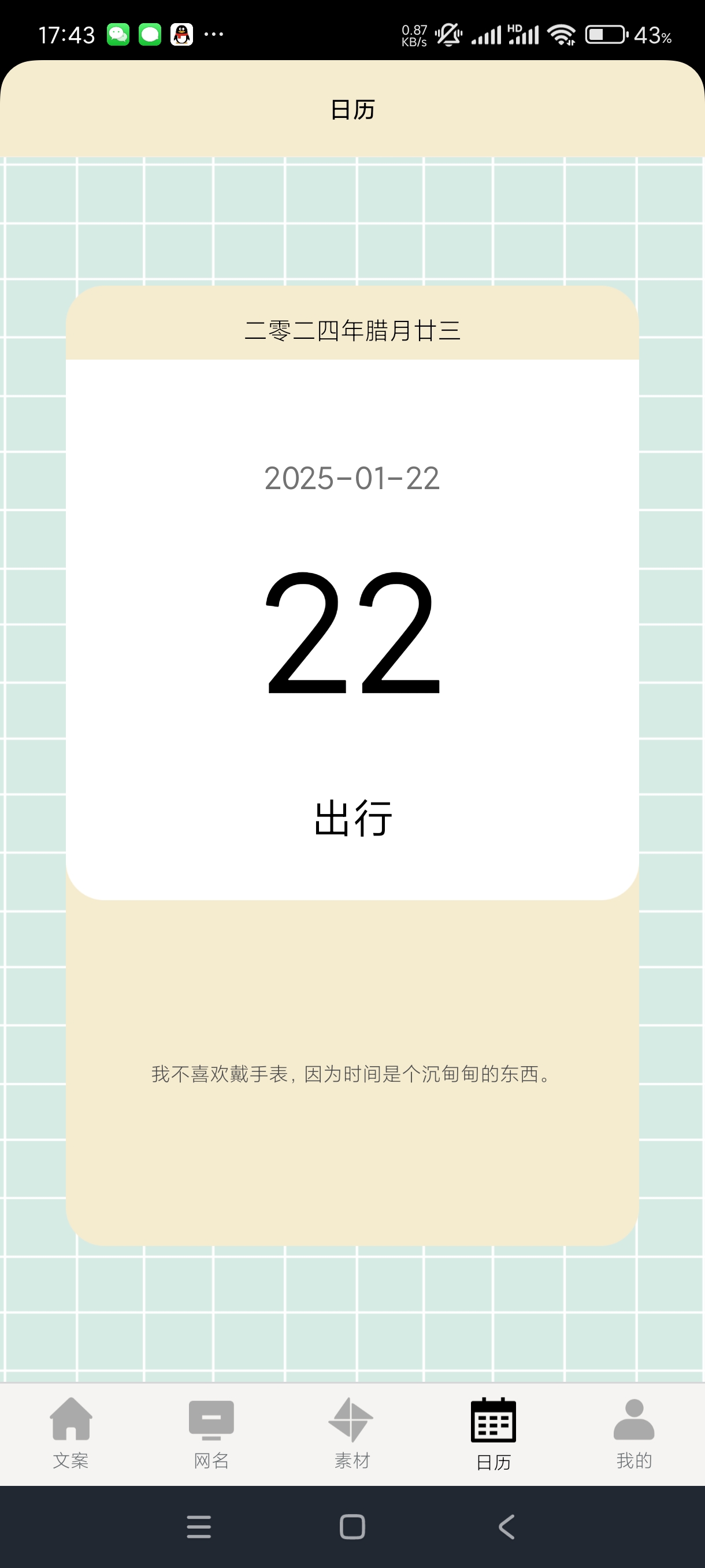Tap the system back button
Image resolution: width=705 pixels, height=1568 pixels.
506,1526
